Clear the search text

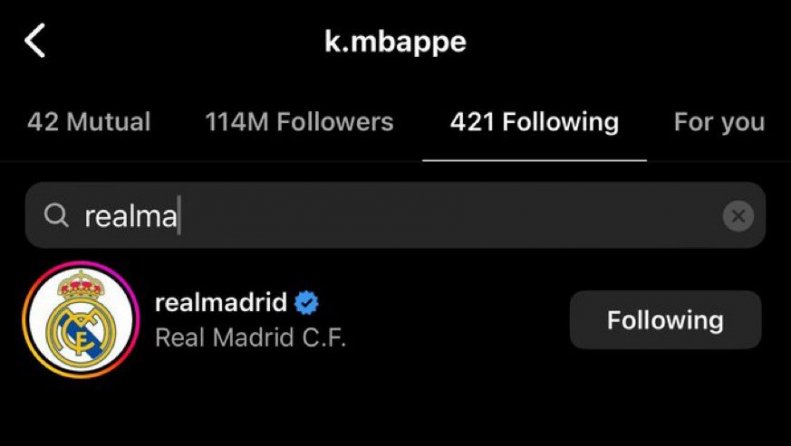click(x=738, y=216)
